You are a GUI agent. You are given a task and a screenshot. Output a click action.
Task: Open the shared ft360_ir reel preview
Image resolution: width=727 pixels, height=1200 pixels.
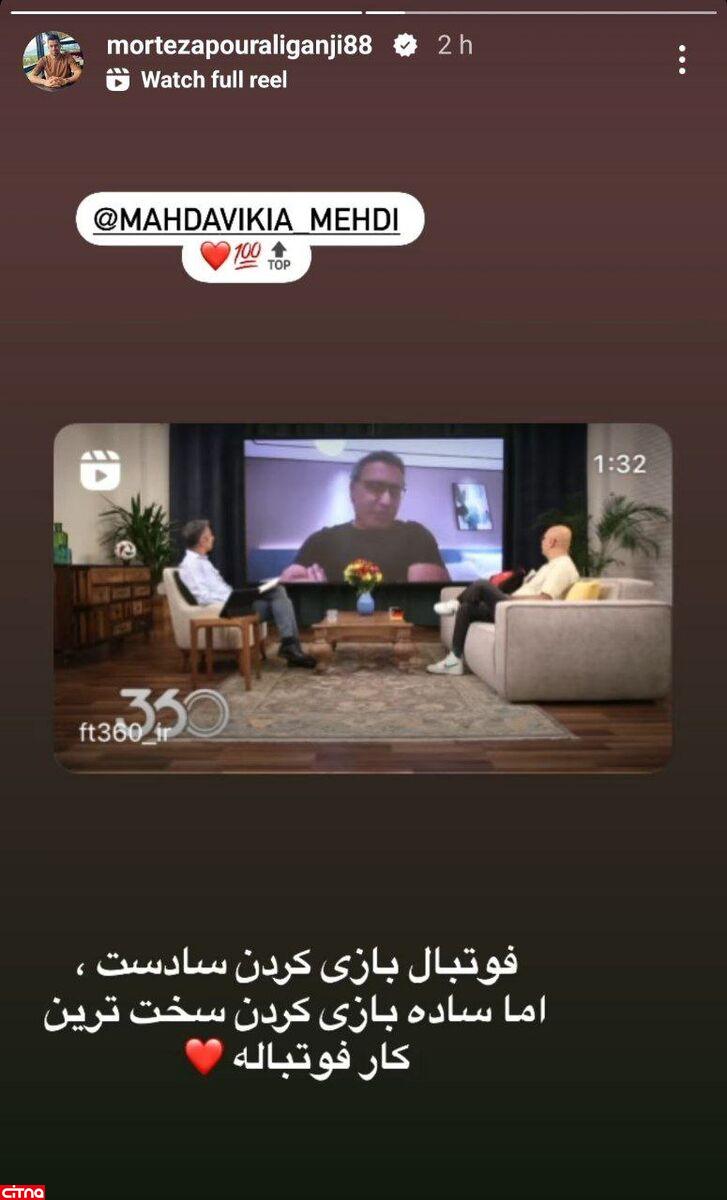pos(362,596)
